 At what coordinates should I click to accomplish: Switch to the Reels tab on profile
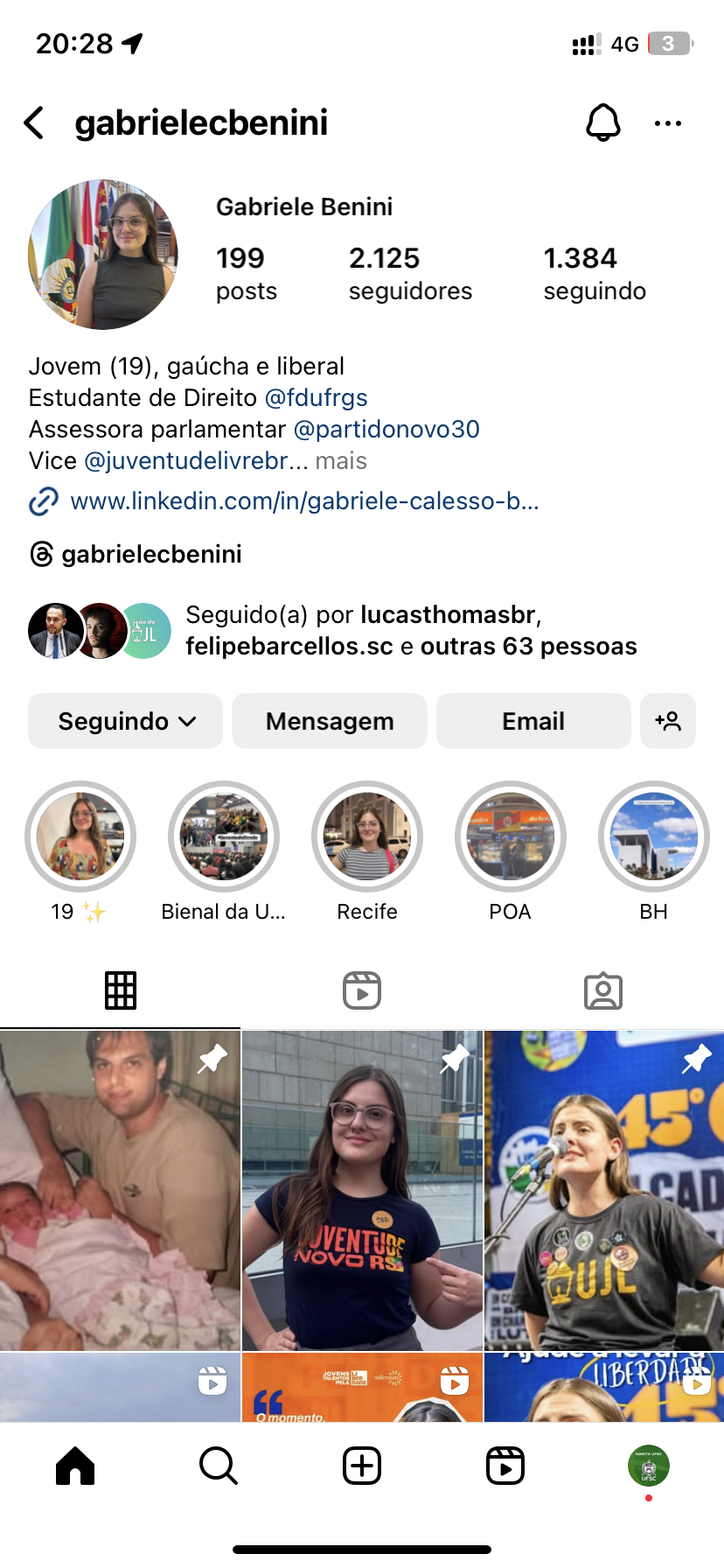pos(362,990)
